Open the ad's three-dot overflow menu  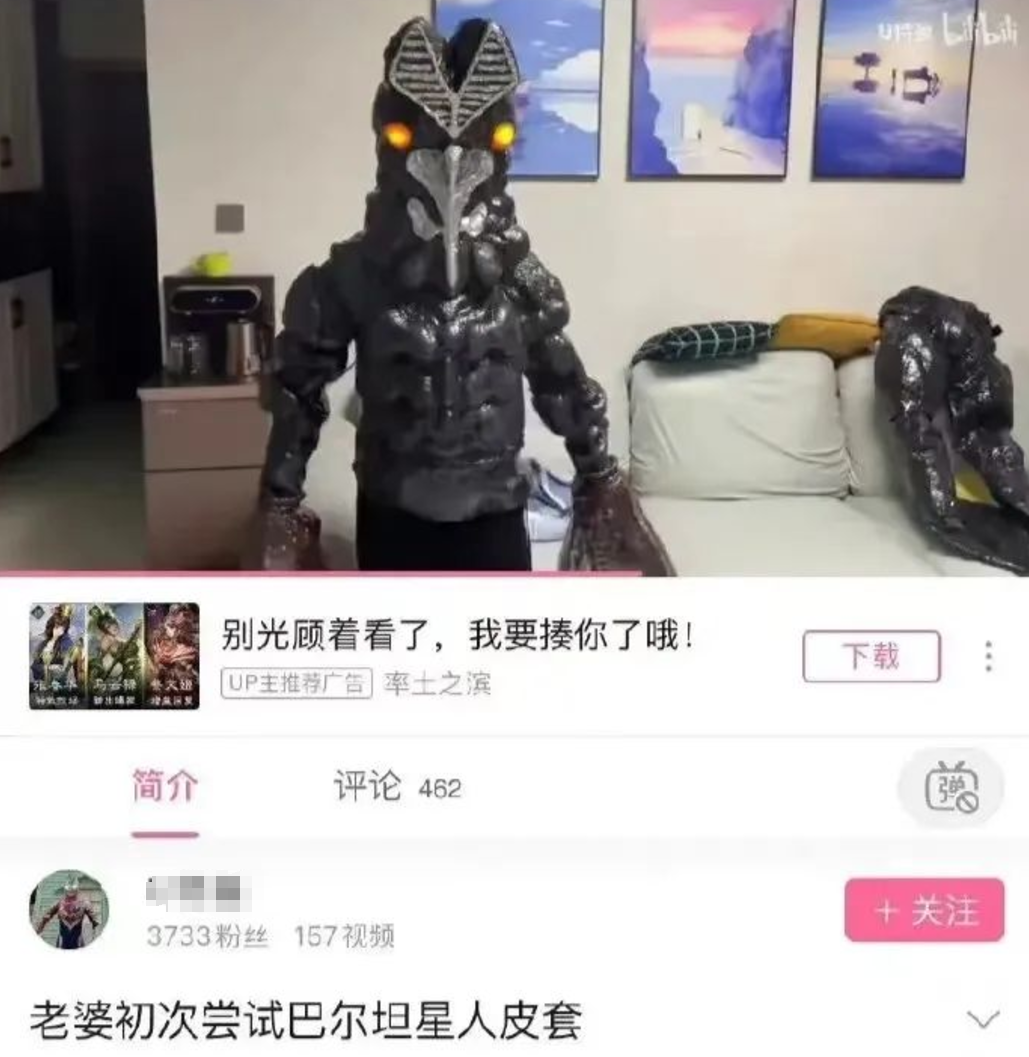coord(988,656)
